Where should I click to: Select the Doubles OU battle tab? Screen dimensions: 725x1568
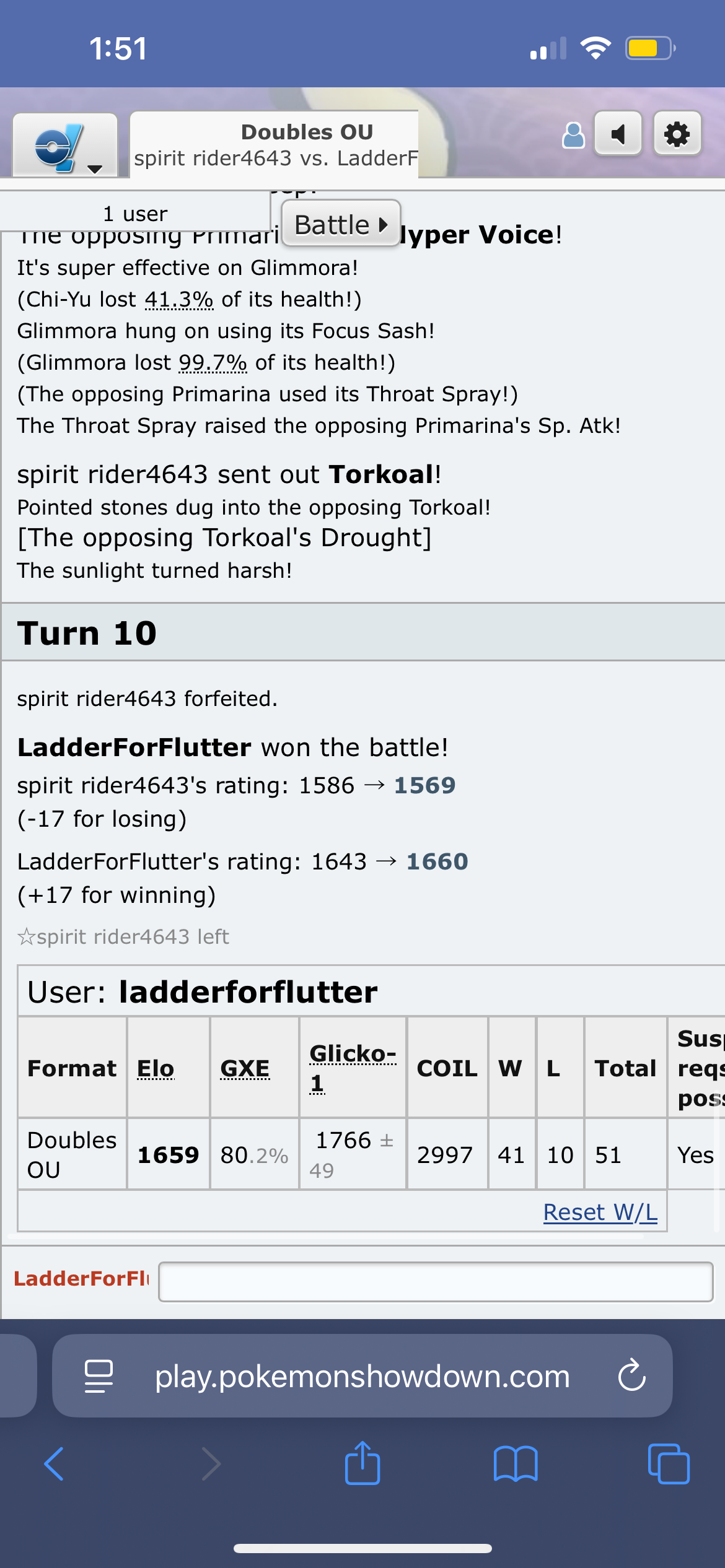pos(274,145)
